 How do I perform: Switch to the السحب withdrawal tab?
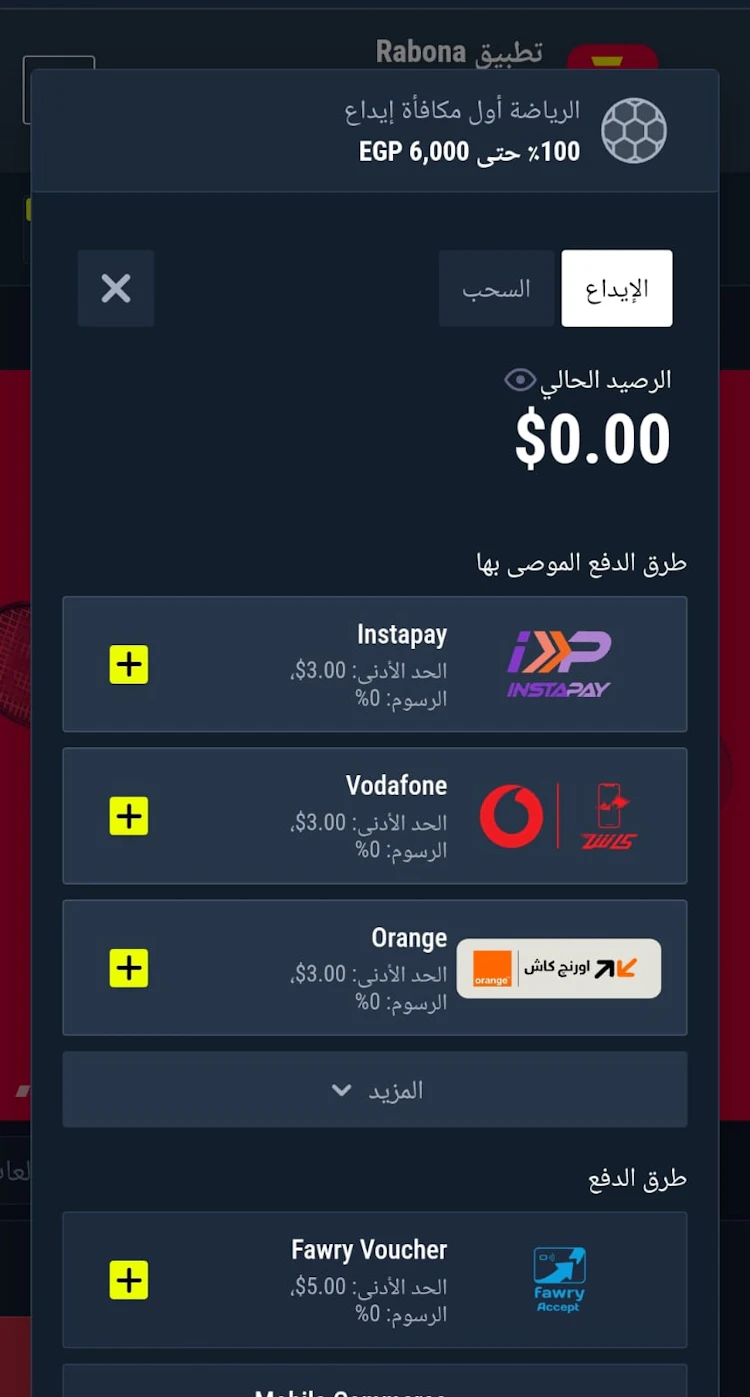point(496,288)
